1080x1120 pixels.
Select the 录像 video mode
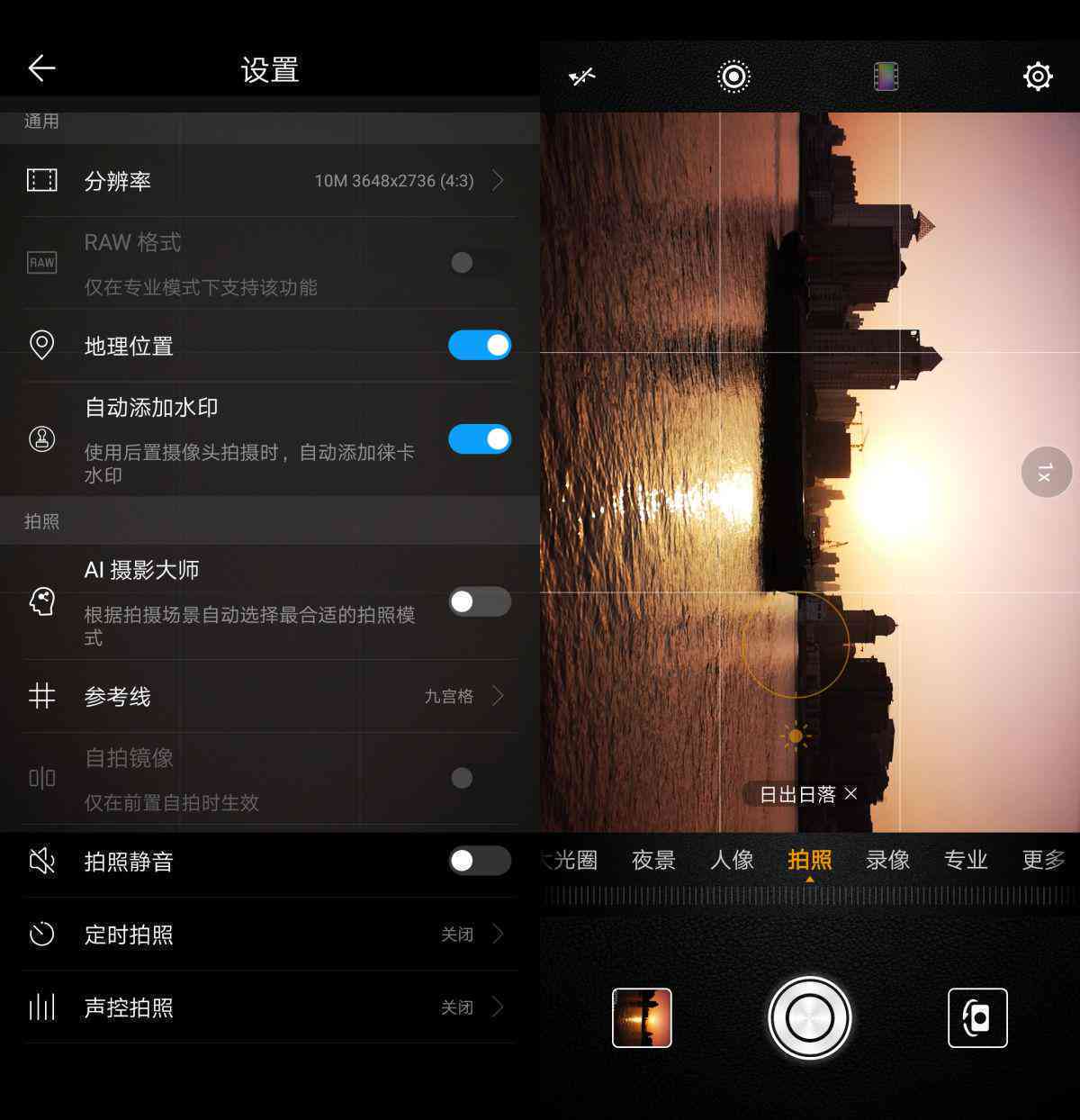coord(887,860)
